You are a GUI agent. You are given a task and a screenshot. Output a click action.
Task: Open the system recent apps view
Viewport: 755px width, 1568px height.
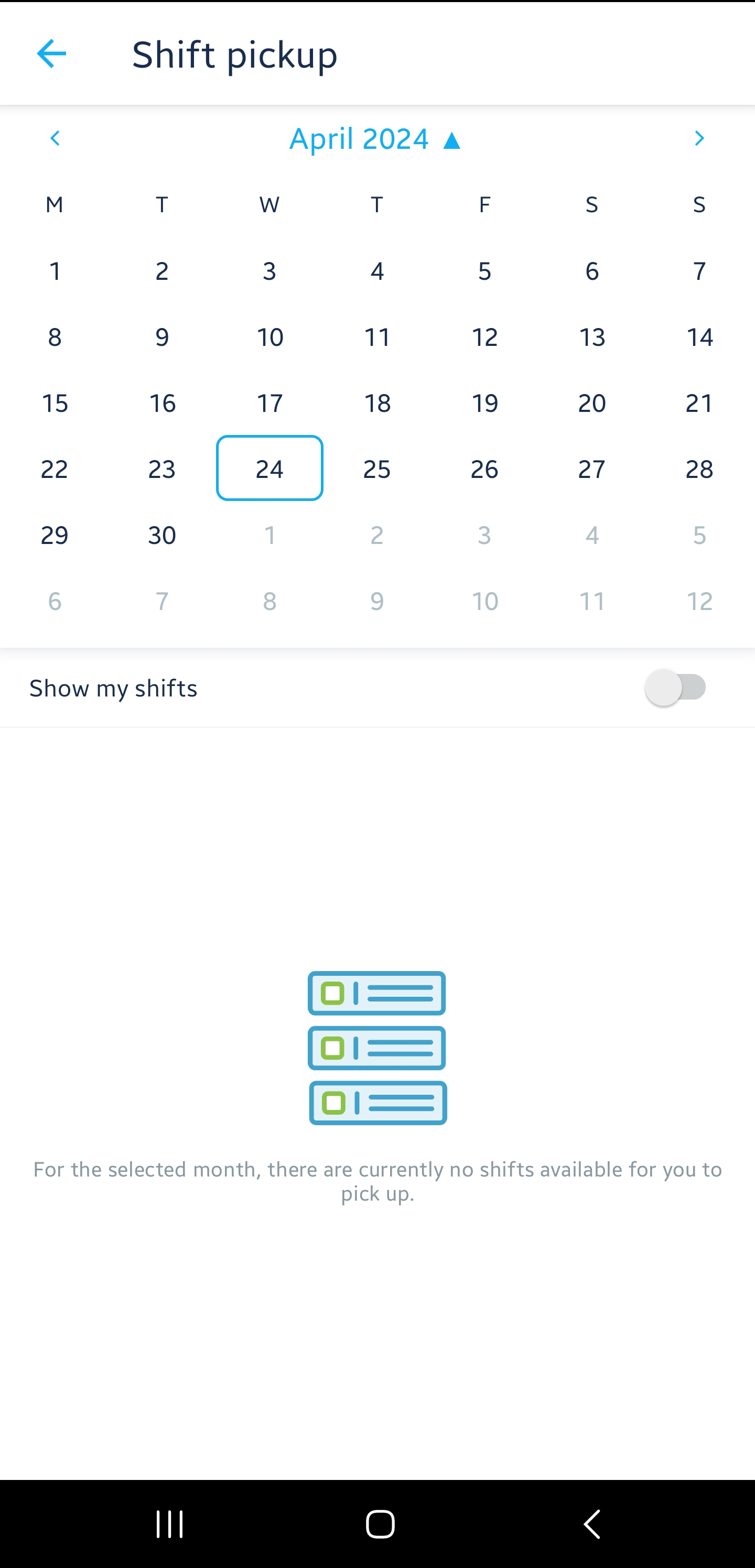point(169,1524)
